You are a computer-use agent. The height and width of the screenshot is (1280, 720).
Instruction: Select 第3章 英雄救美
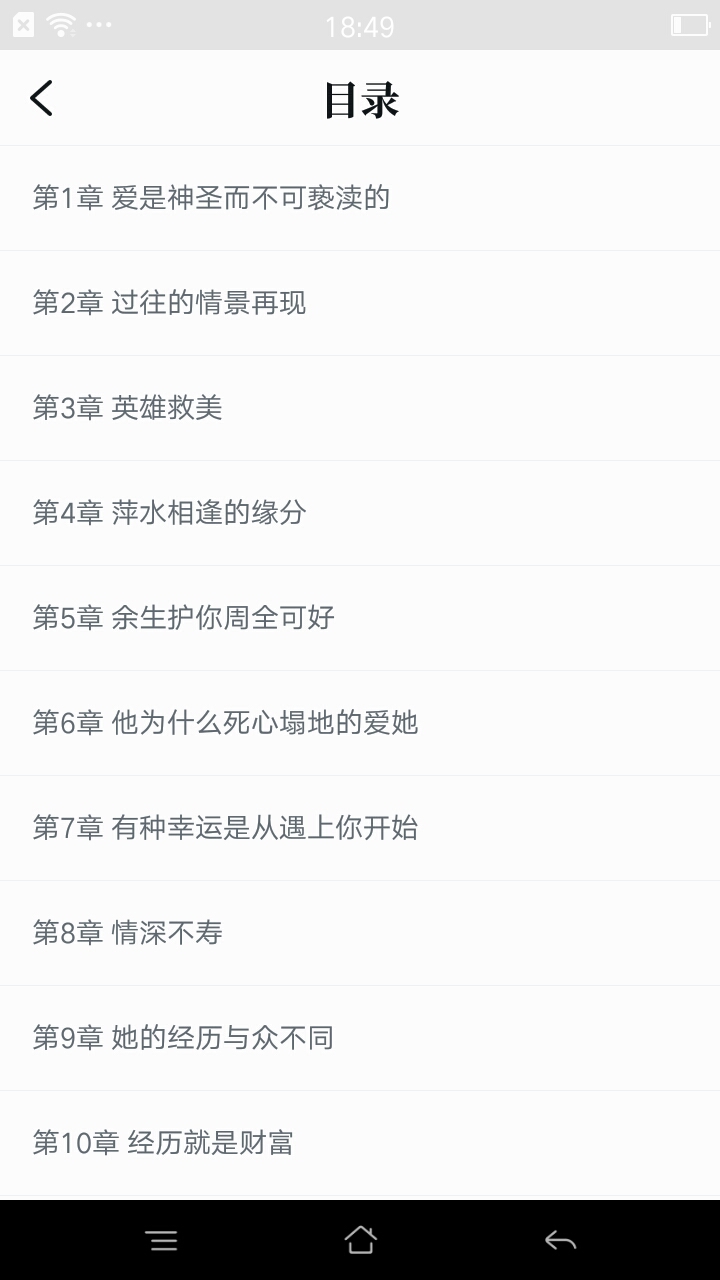pyautogui.click(x=360, y=408)
